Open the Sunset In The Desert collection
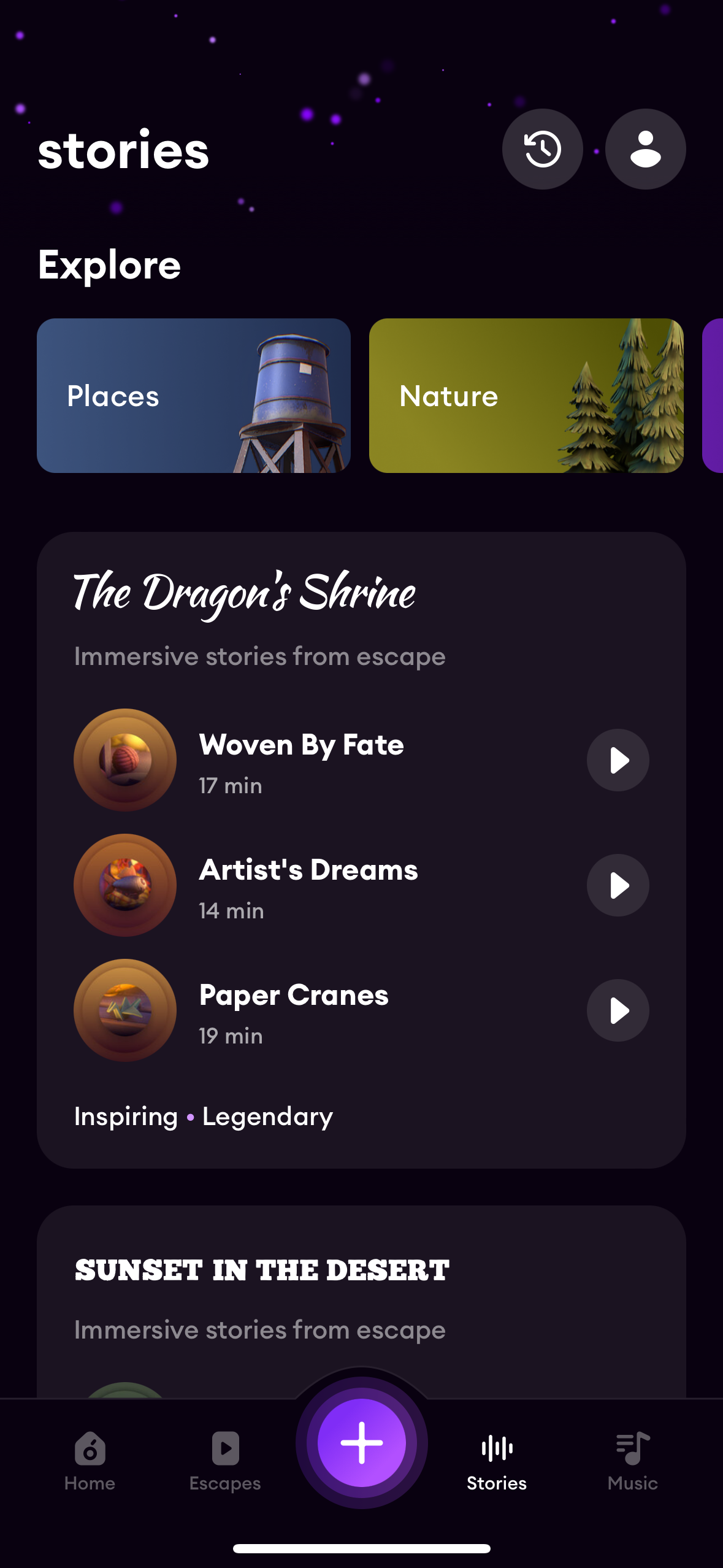This screenshot has height=1568, width=723. click(x=262, y=1270)
